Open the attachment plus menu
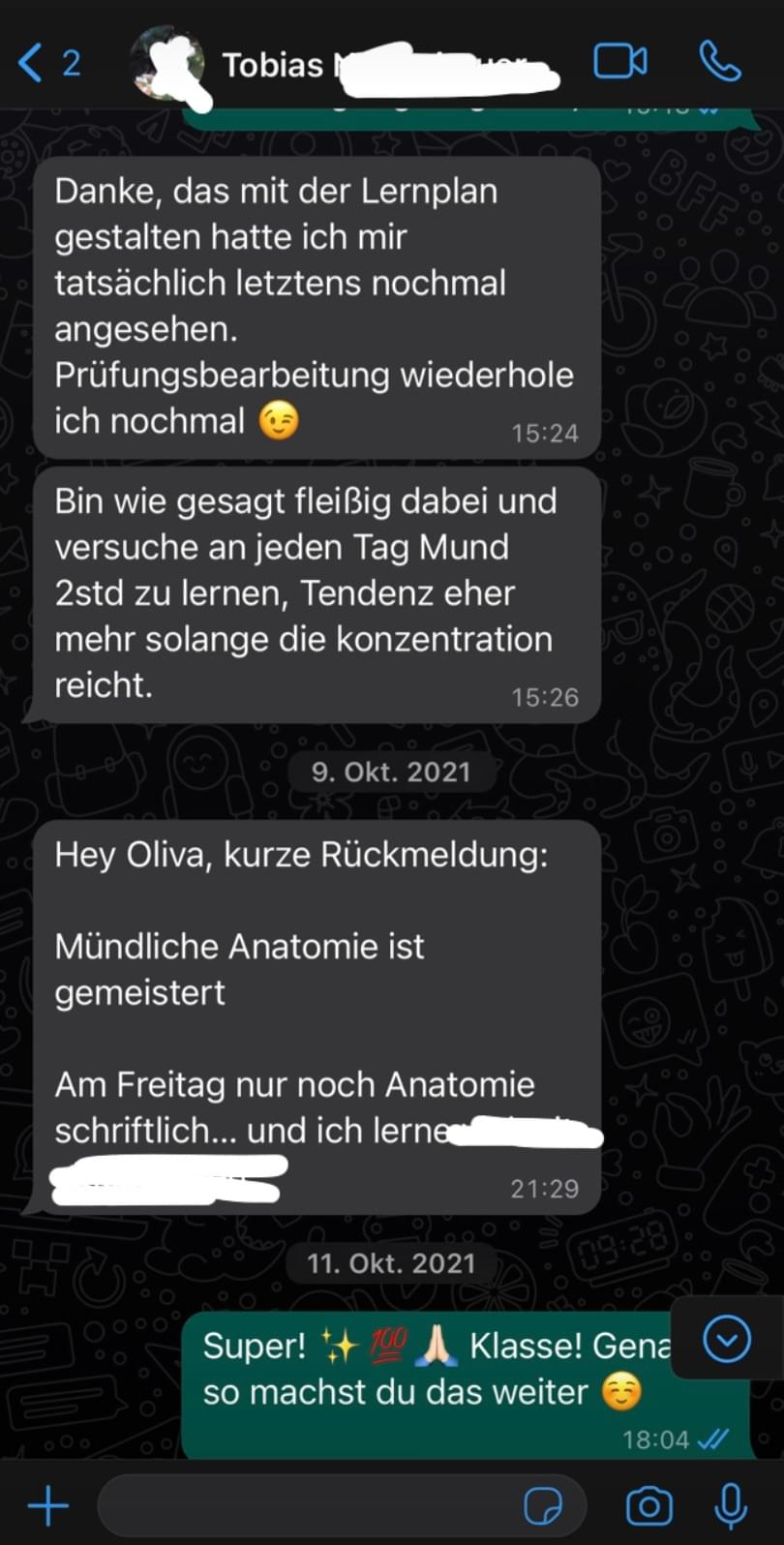This screenshot has width=784, height=1545. [47, 1506]
